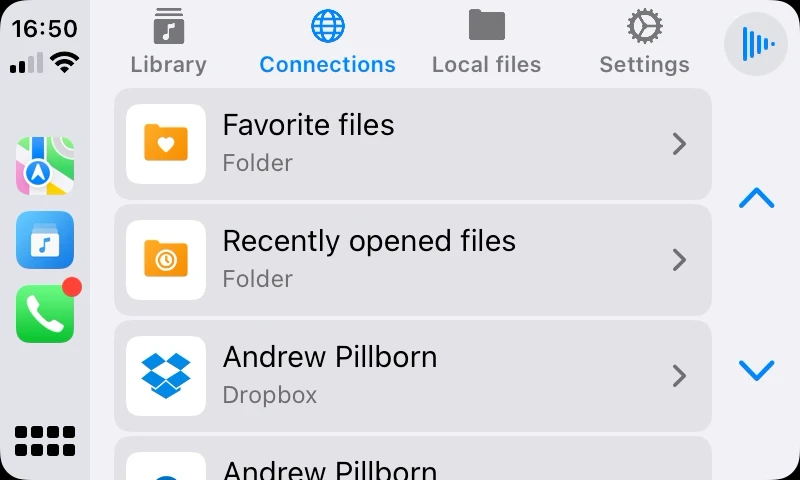Open the now playing waveform button
800x480 pixels.
coord(757,44)
